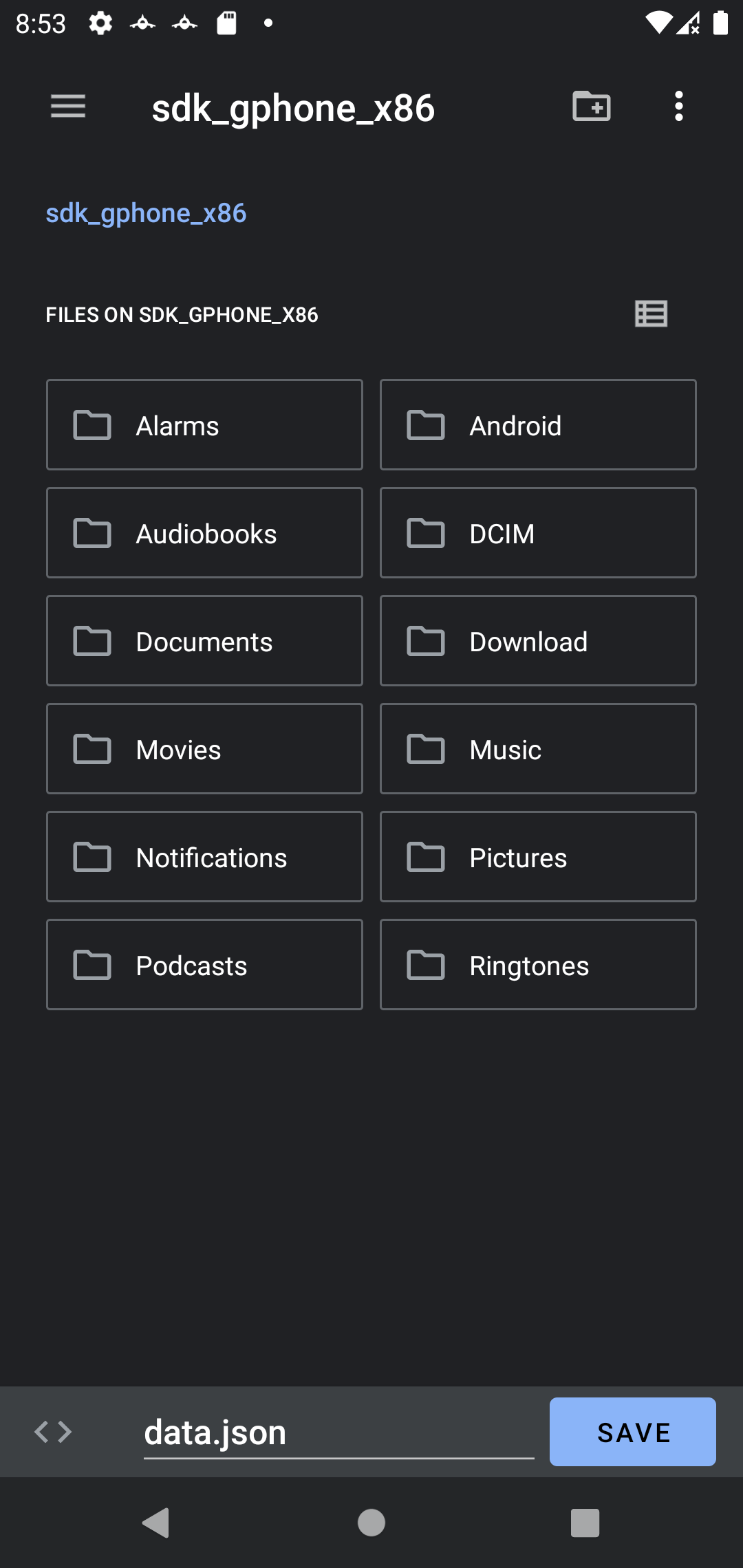Open the Ringtones folder
This screenshot has width=743, height=1568.
tap(538, 965)
